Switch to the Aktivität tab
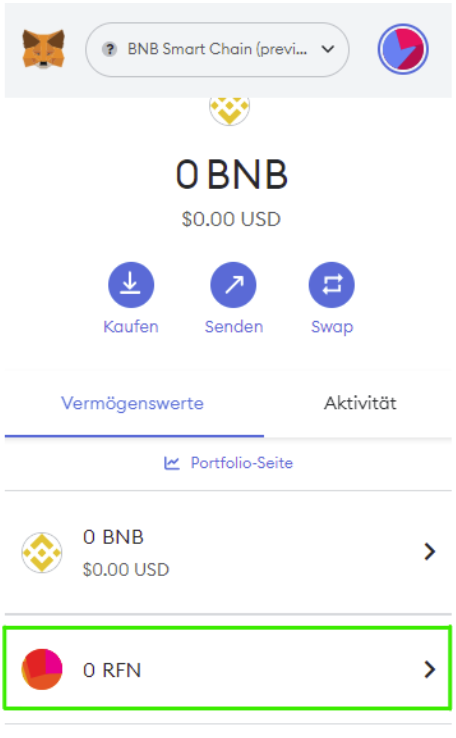 [360, 403]
